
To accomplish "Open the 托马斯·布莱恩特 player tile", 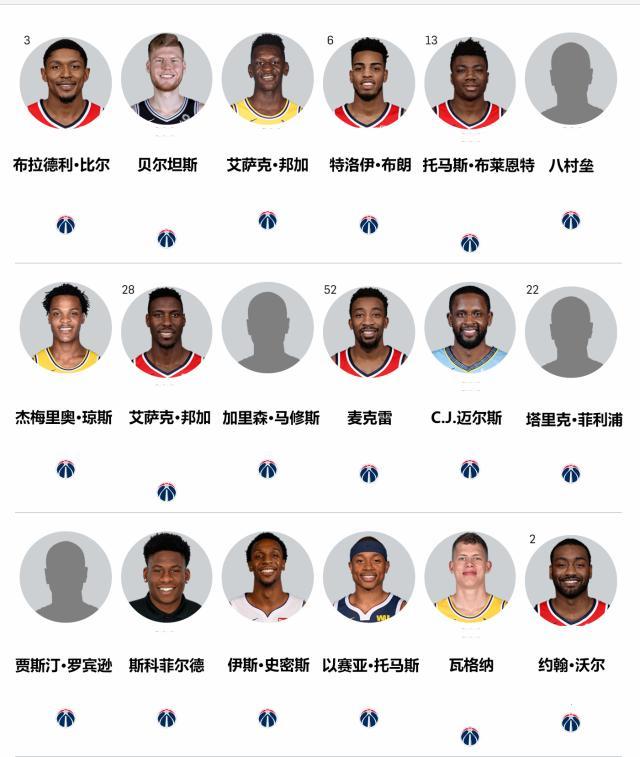I will click(x=470, y=84).
